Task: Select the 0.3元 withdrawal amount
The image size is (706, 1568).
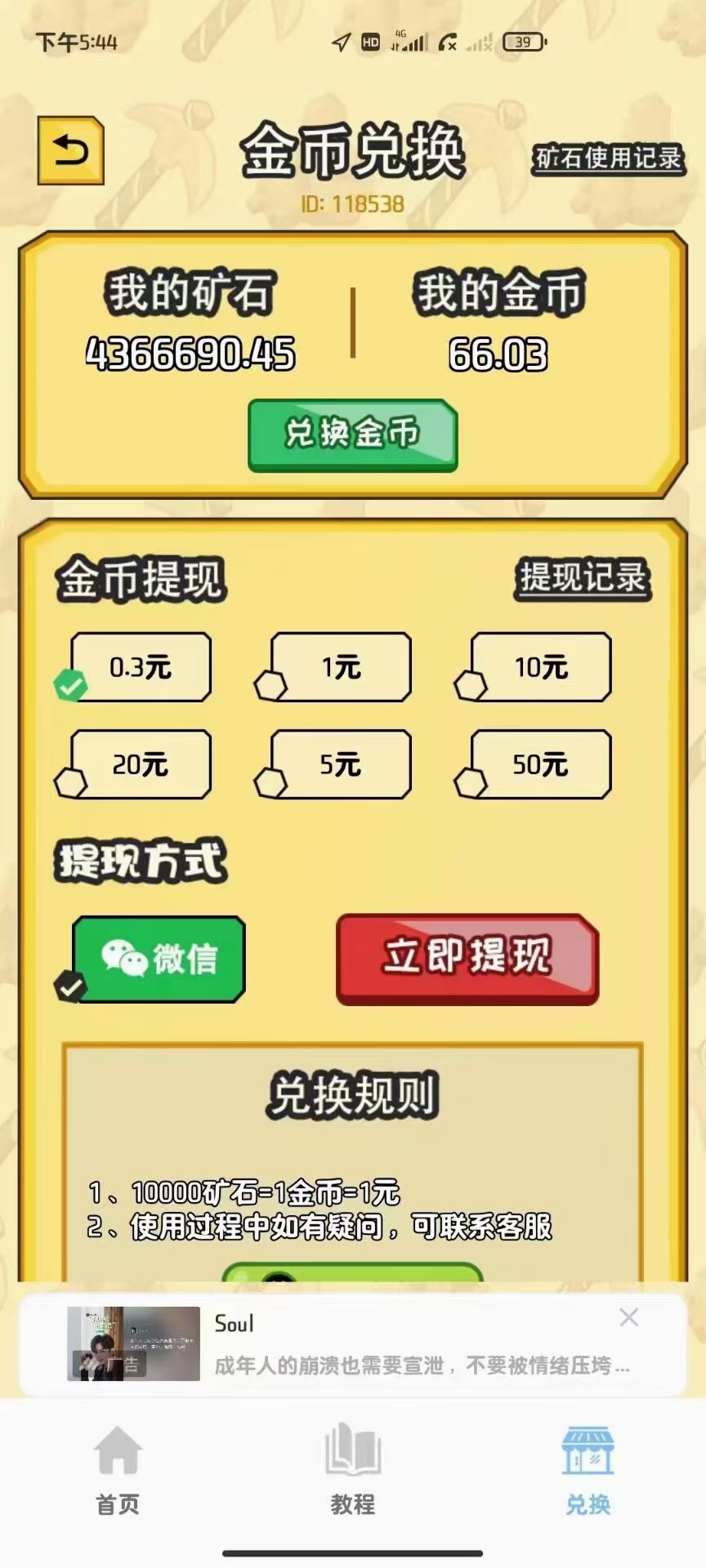Action: click(x=141, y=667)
